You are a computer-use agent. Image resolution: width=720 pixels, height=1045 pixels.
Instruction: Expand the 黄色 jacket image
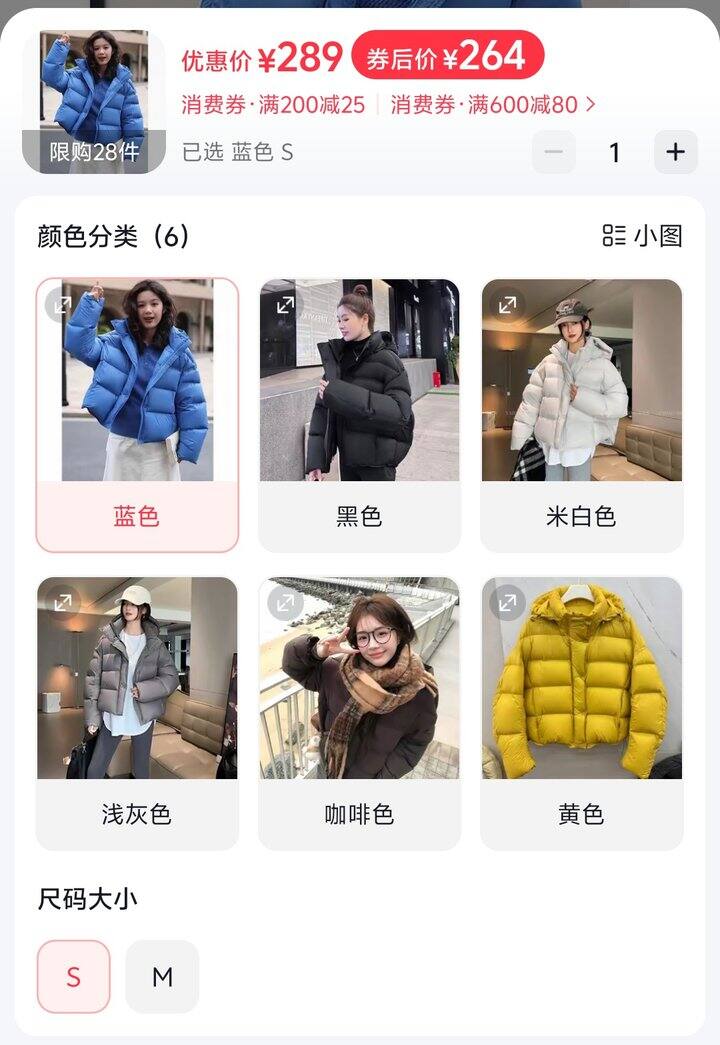507,602
